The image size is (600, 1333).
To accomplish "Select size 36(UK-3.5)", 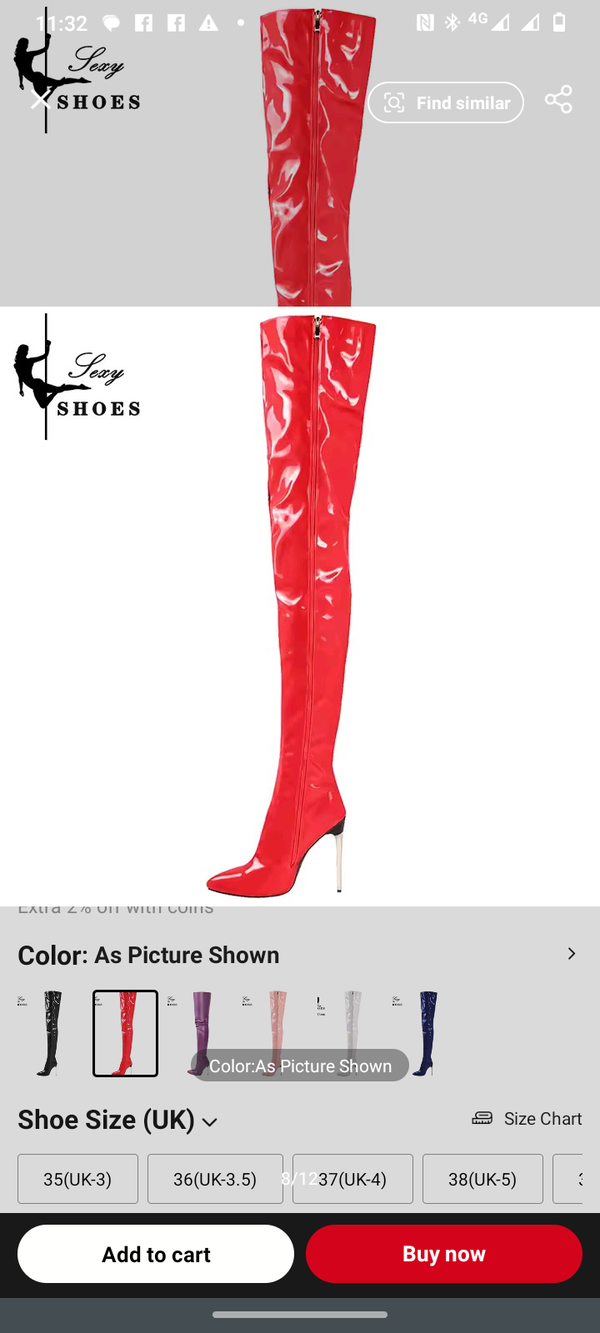I will (215, 1179).
